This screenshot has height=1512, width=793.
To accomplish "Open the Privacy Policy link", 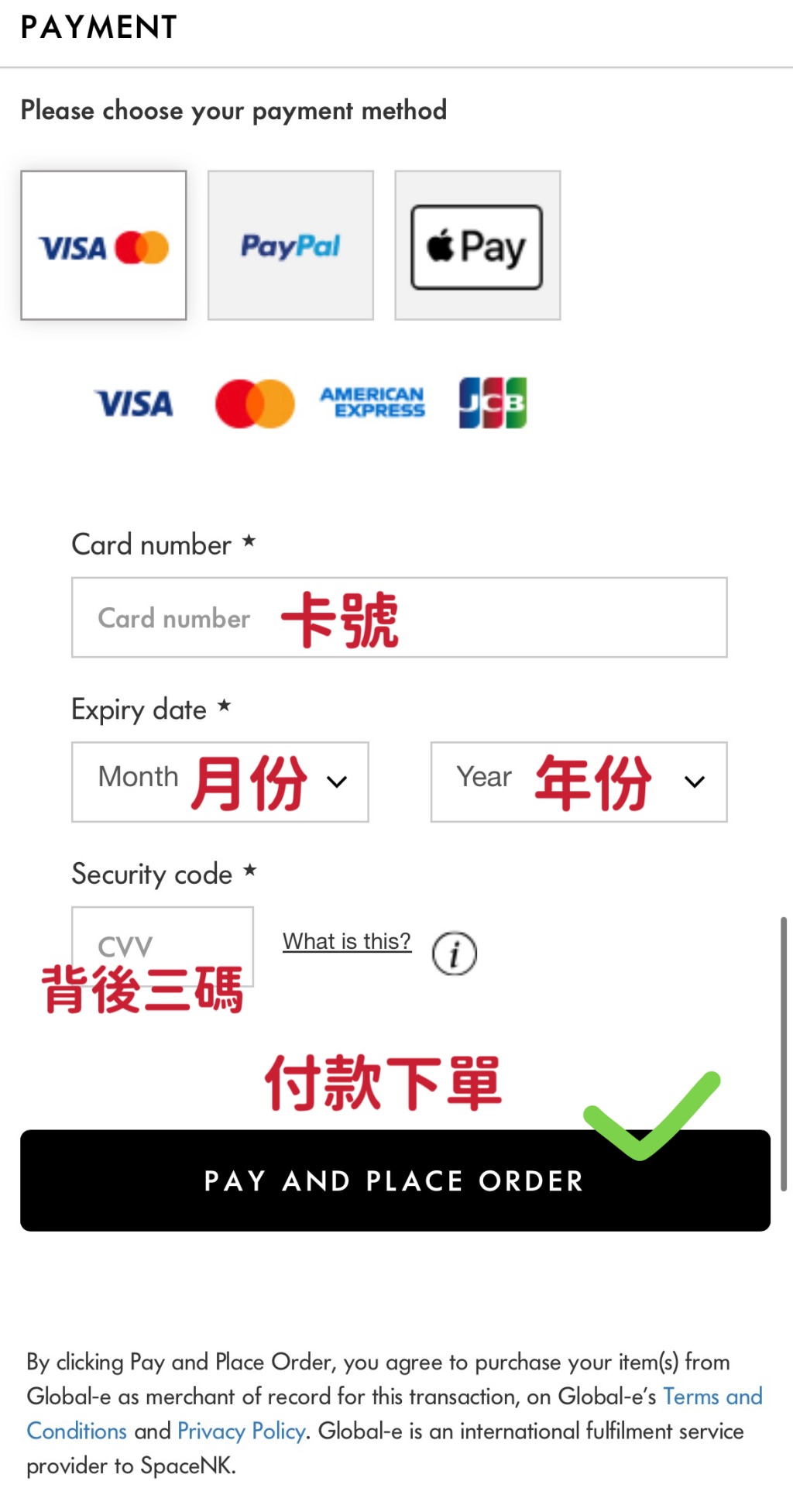I will [x=242, y=1431].
